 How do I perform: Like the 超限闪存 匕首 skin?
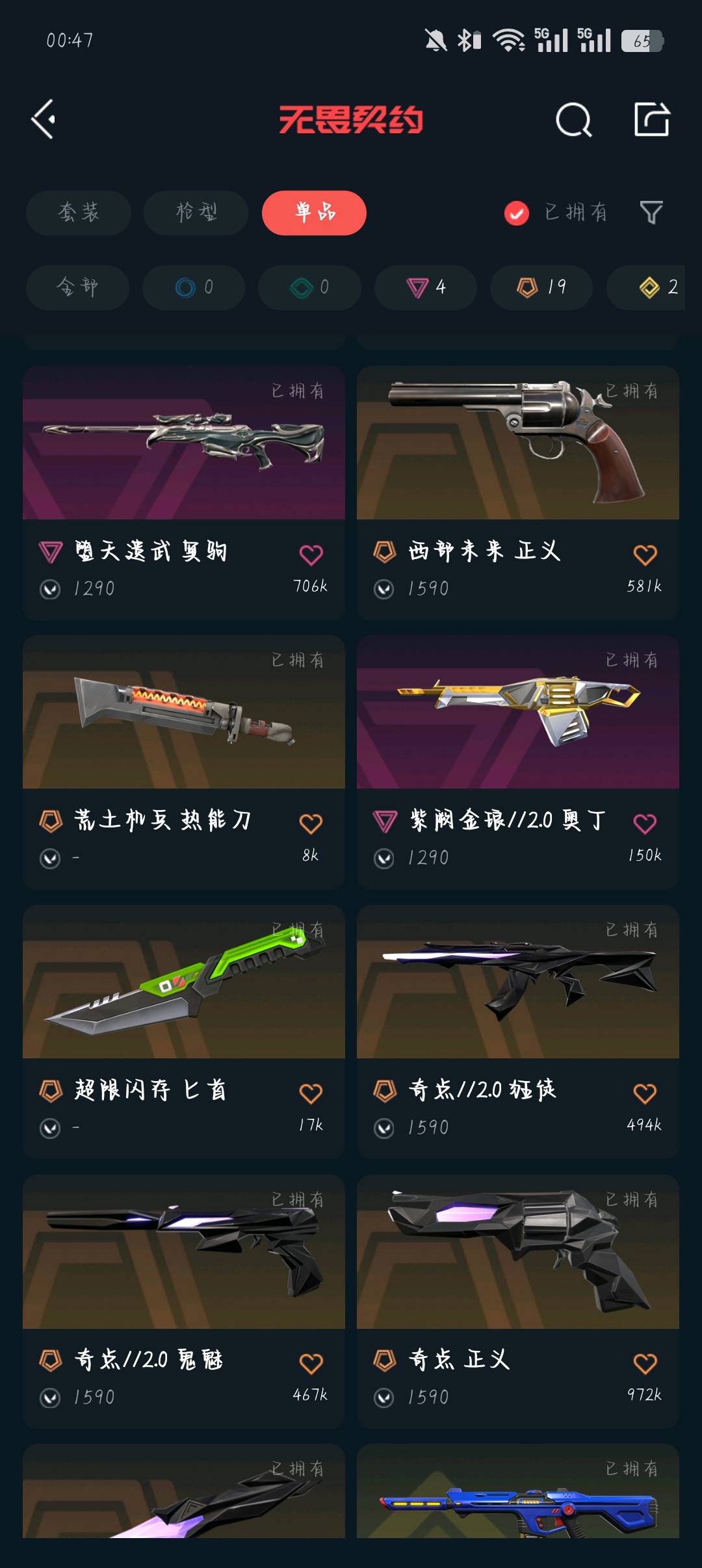point(311,1093)
